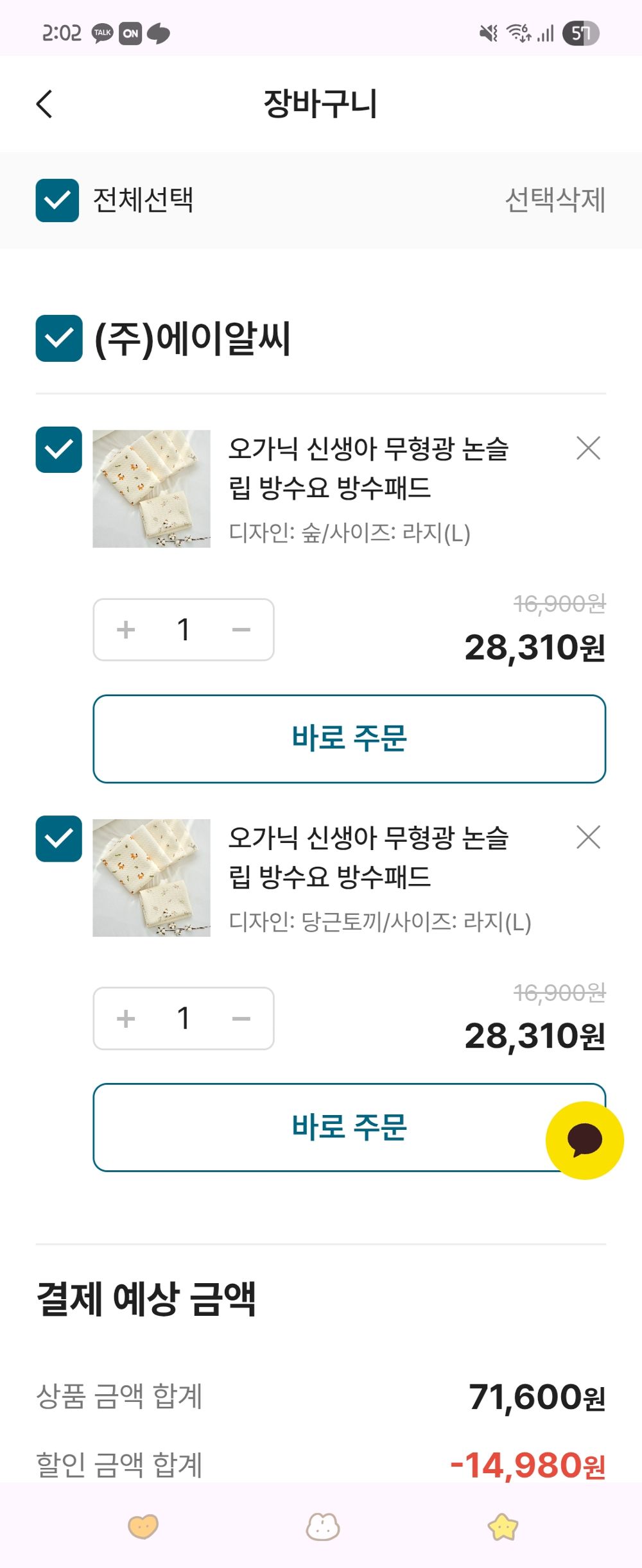
Task: Remove the first 숲 design product with X
Action: click(x=589, y=450)
